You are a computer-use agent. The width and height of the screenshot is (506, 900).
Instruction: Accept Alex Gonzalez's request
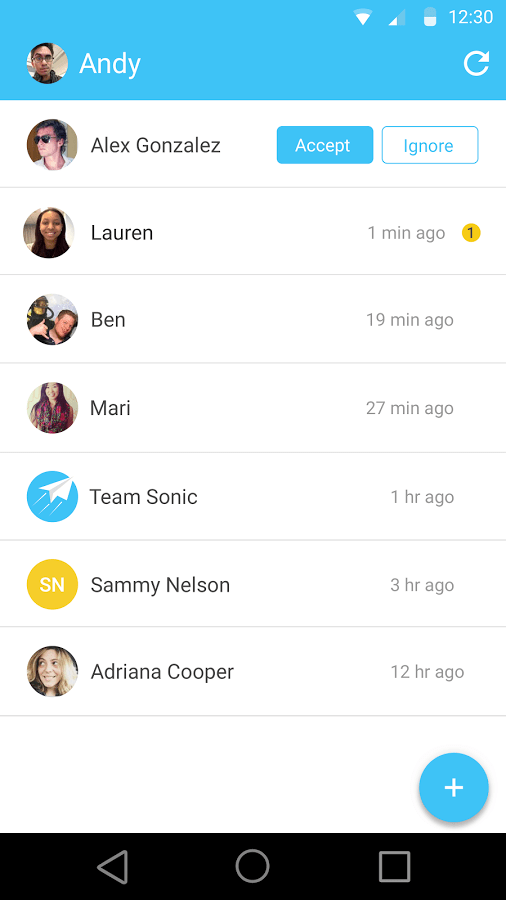[x=325, y=145]
